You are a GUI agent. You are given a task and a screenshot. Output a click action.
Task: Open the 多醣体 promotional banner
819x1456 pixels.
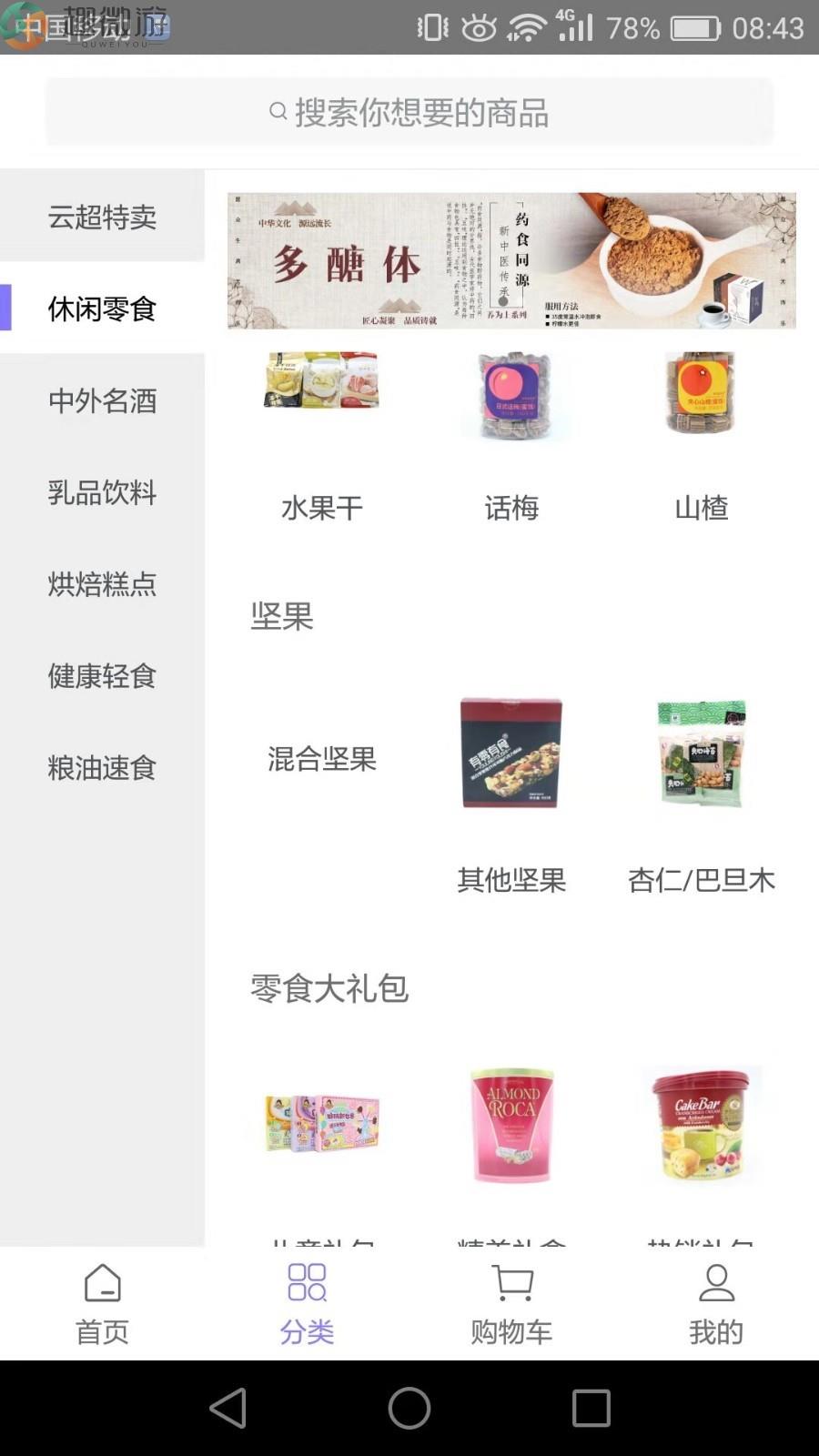(x=511, y=260)
